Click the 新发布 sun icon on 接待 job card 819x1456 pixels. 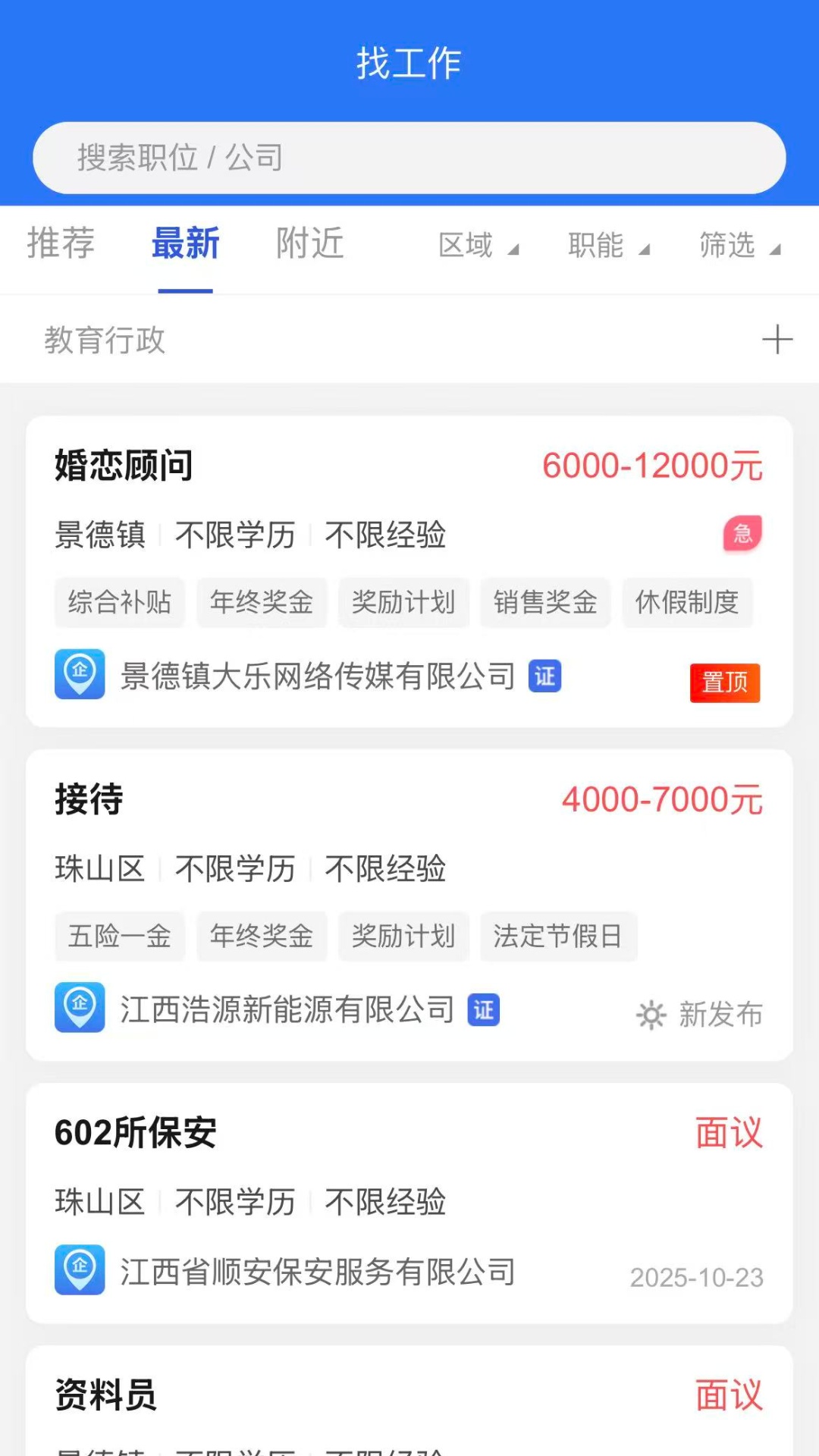point(651,1015)
